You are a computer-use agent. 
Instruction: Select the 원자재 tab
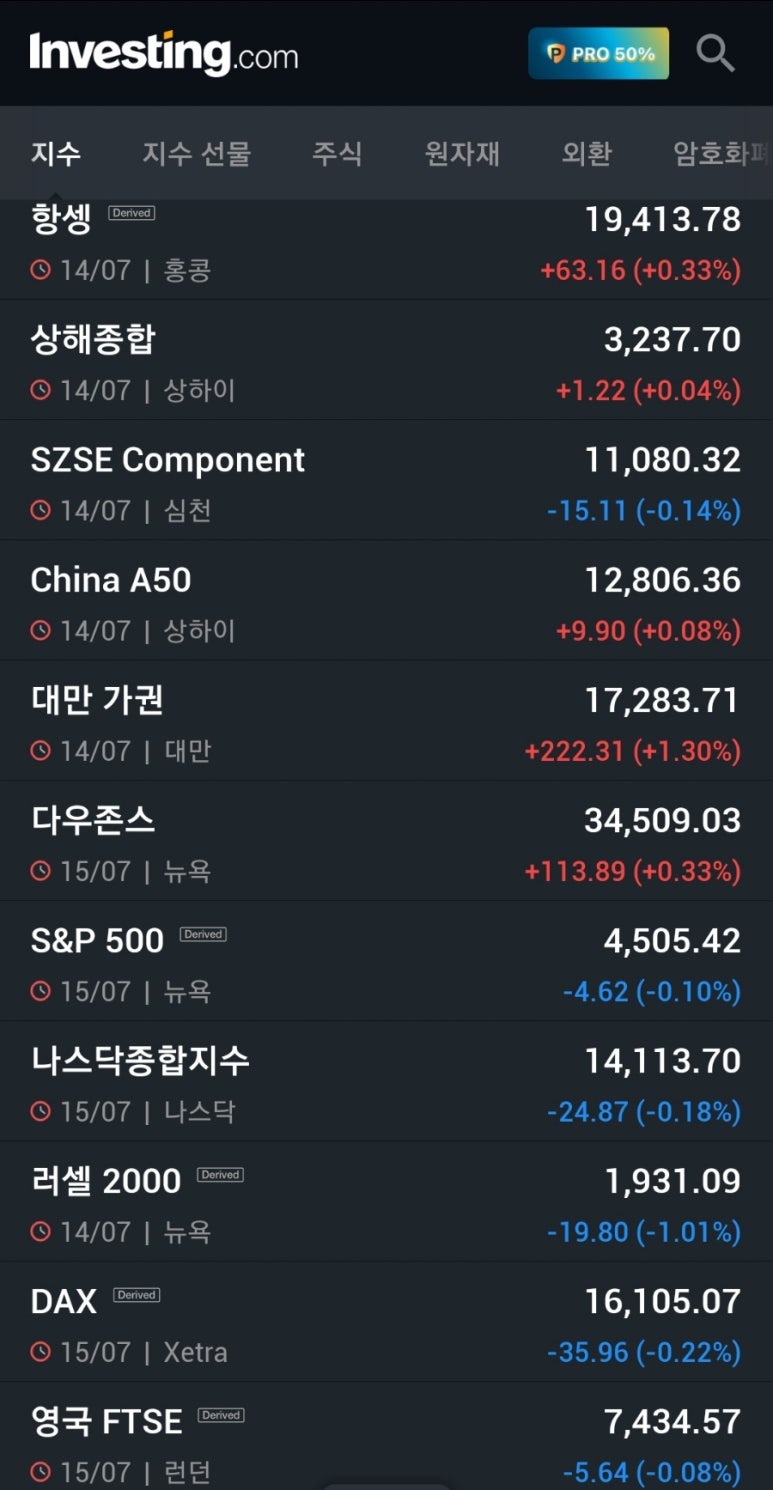(x=462, y=154)
